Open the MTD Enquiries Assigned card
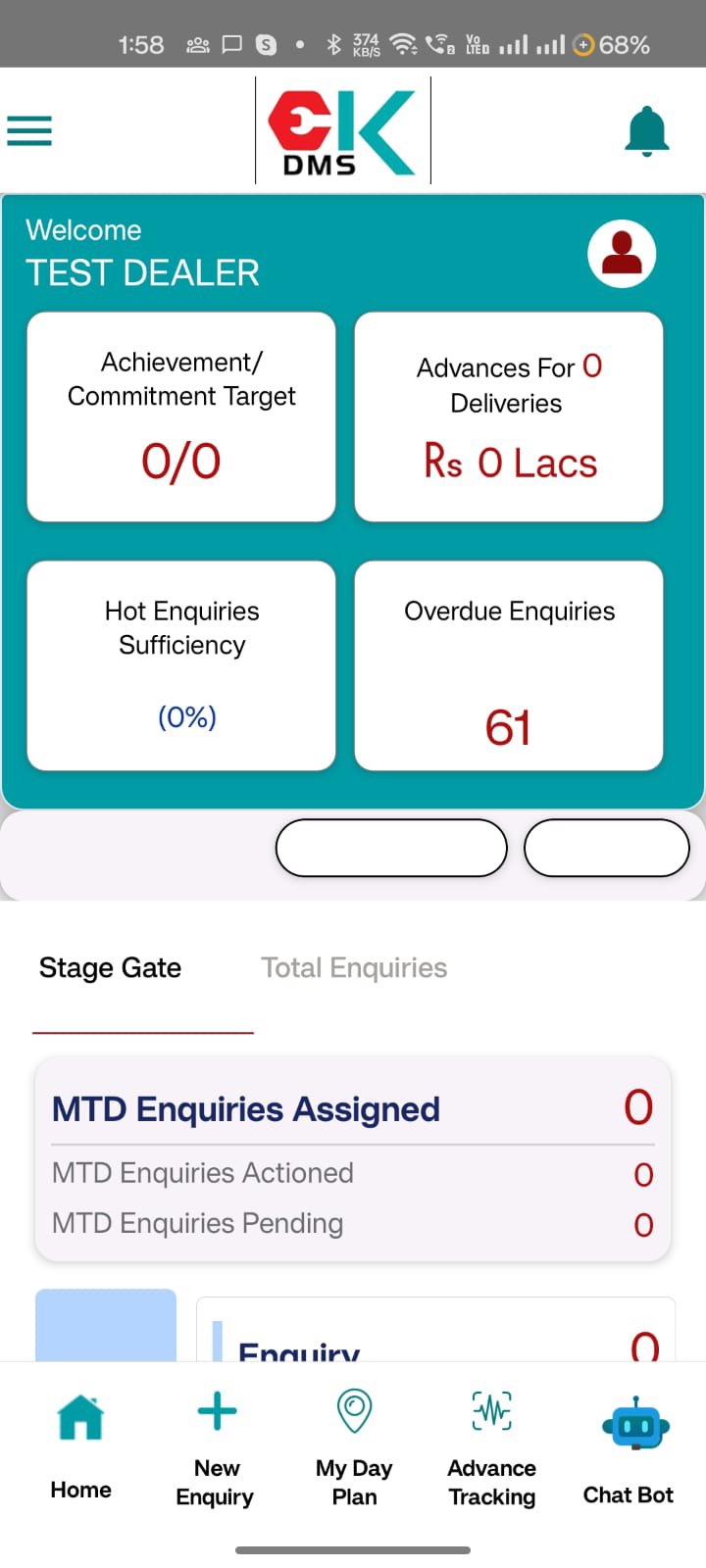This screenshot has height=1568, width=706. click(352, 1109)
